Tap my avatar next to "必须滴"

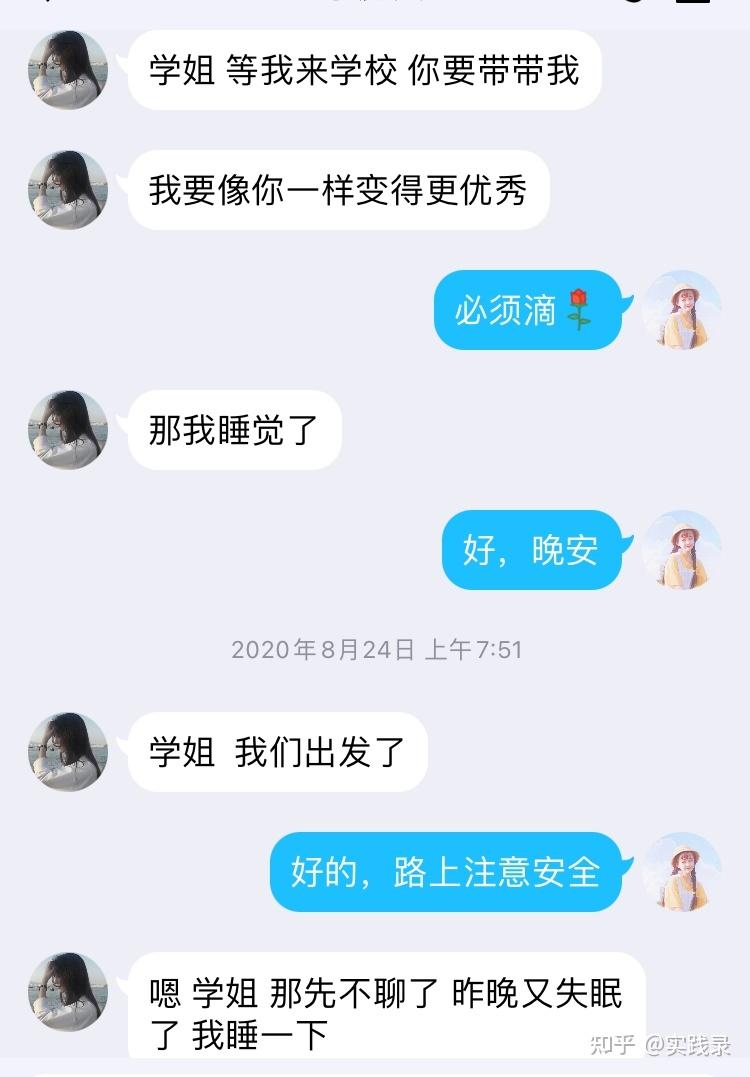tap(681, 310)
